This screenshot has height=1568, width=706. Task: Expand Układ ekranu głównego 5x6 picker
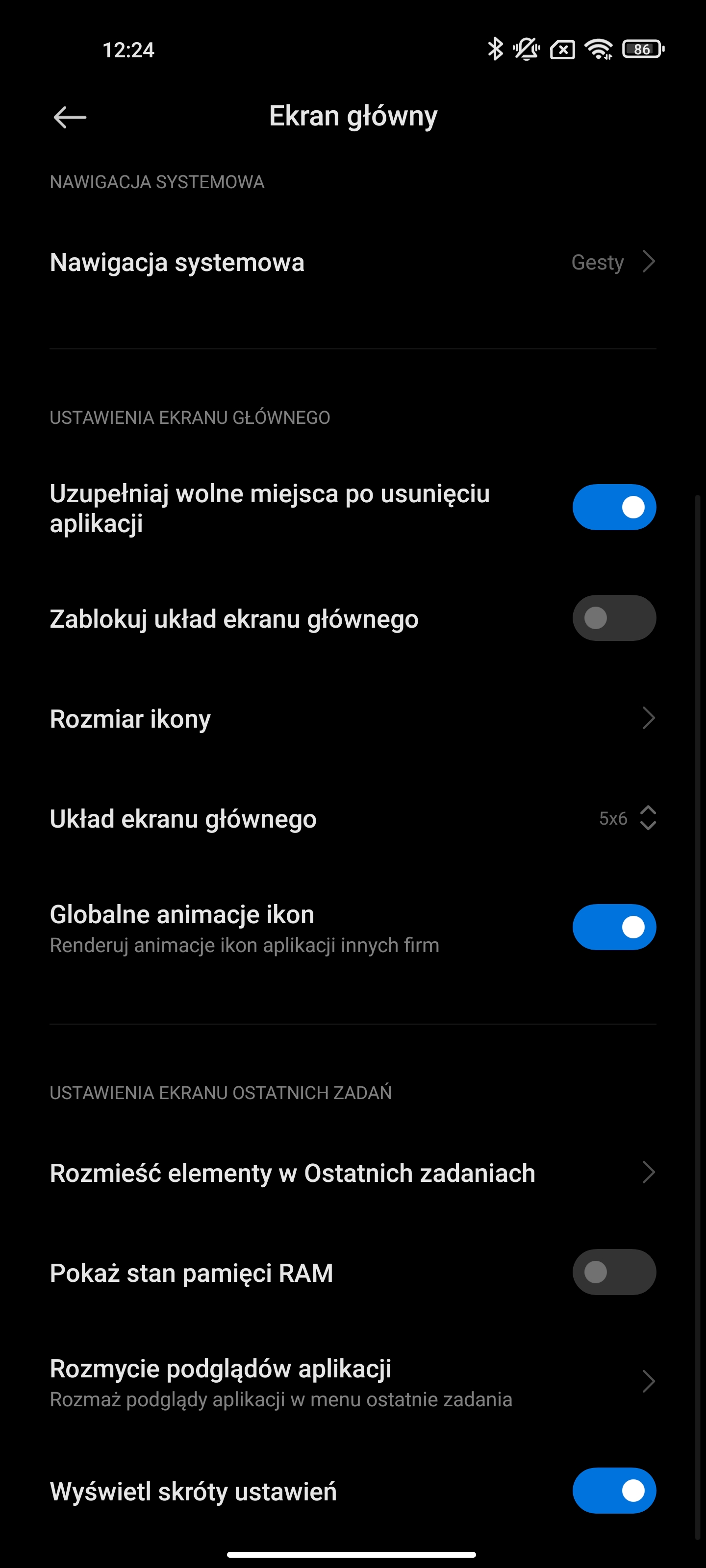[x=628, y=819]
